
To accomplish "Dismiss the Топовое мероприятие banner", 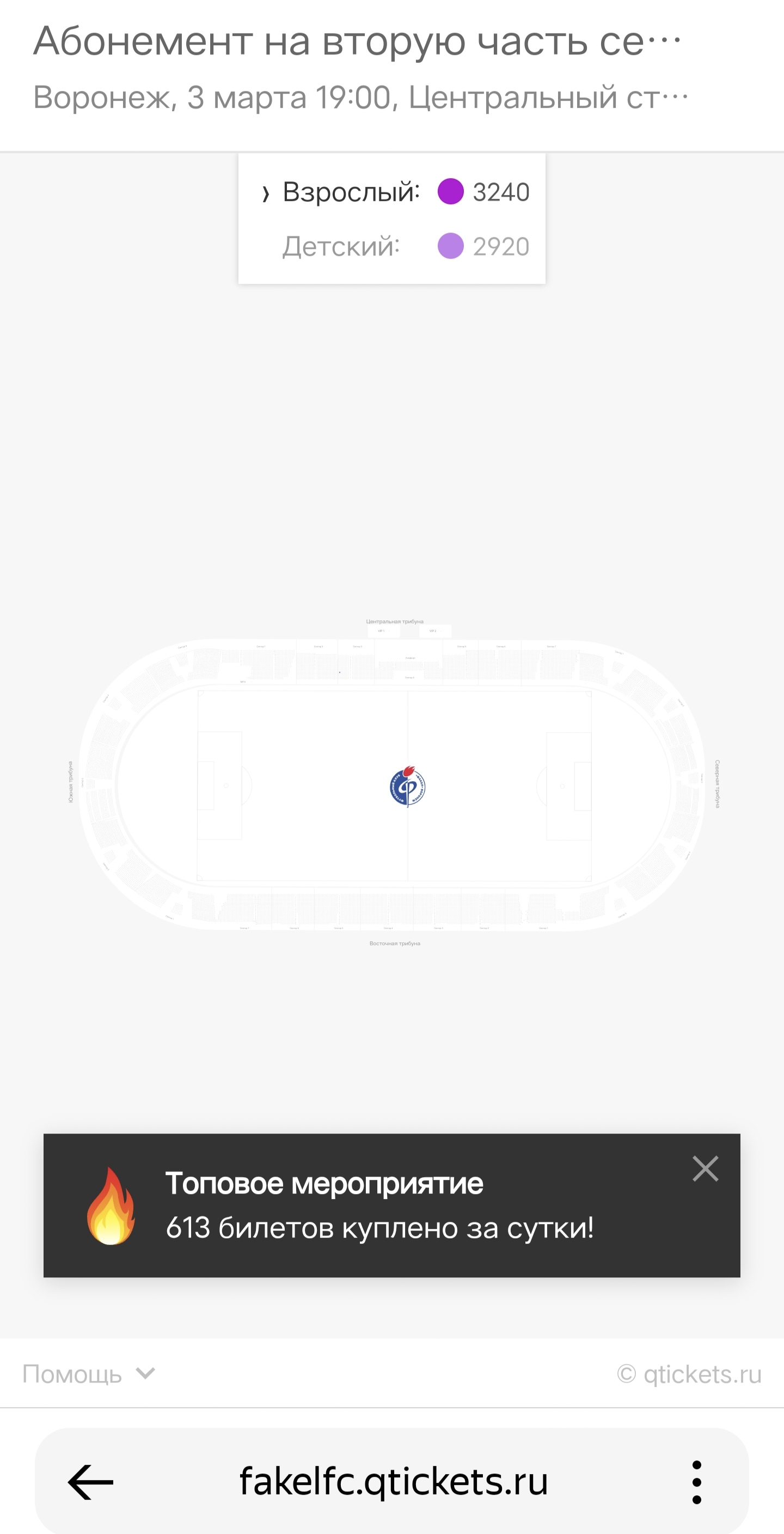I will 705,1168.
